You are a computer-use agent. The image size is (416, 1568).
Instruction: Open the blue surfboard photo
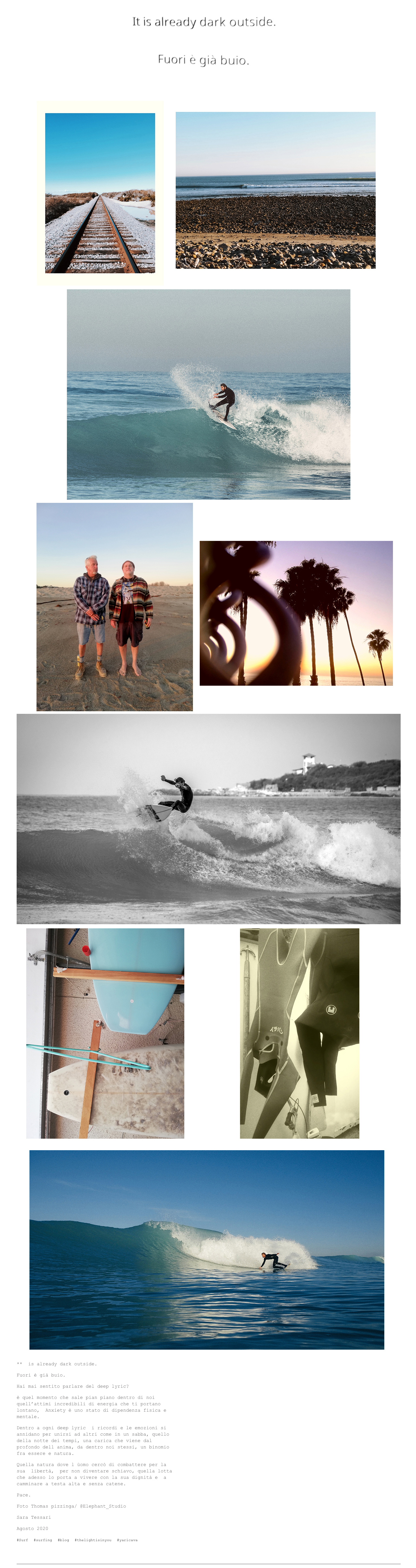[105, 1033]
